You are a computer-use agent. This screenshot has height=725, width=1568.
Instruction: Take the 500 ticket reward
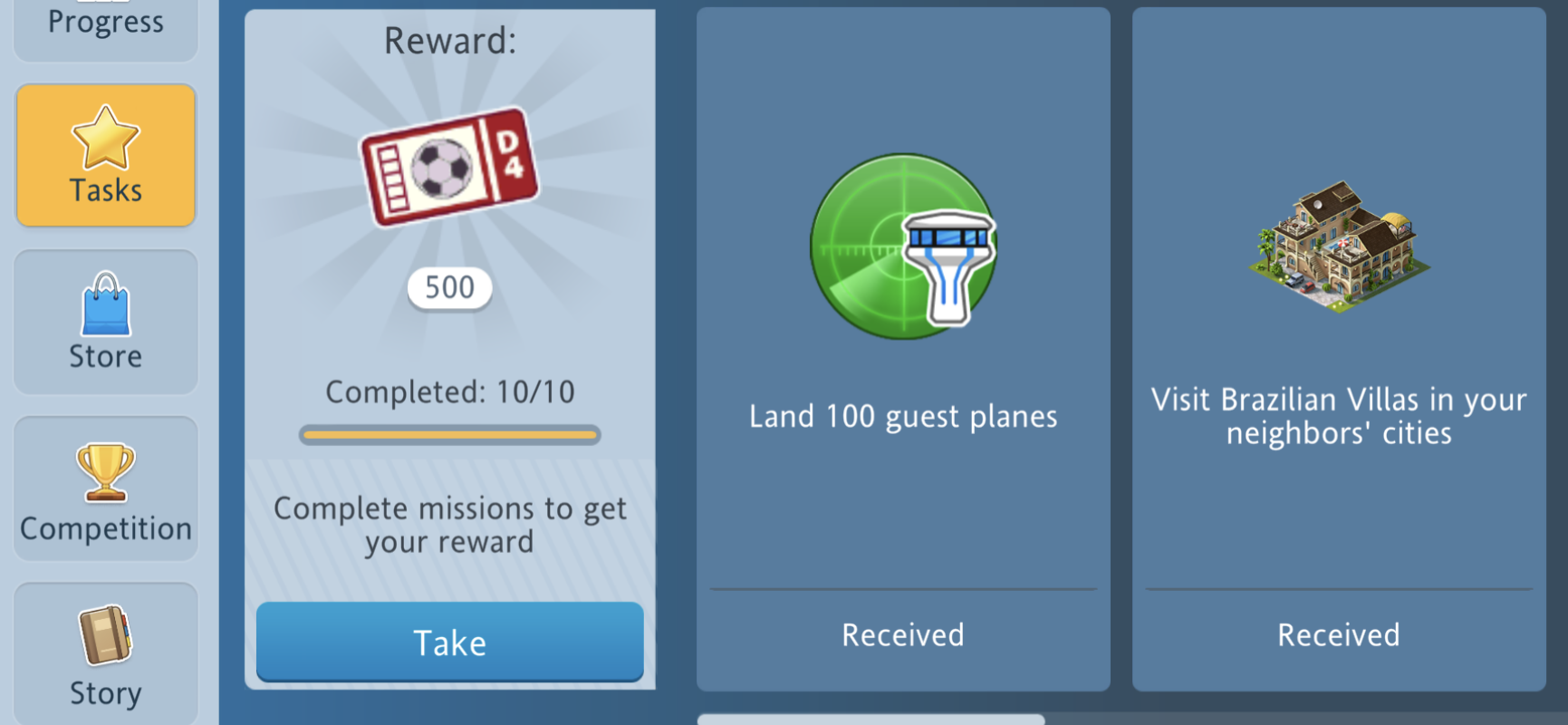coord(449,642)
